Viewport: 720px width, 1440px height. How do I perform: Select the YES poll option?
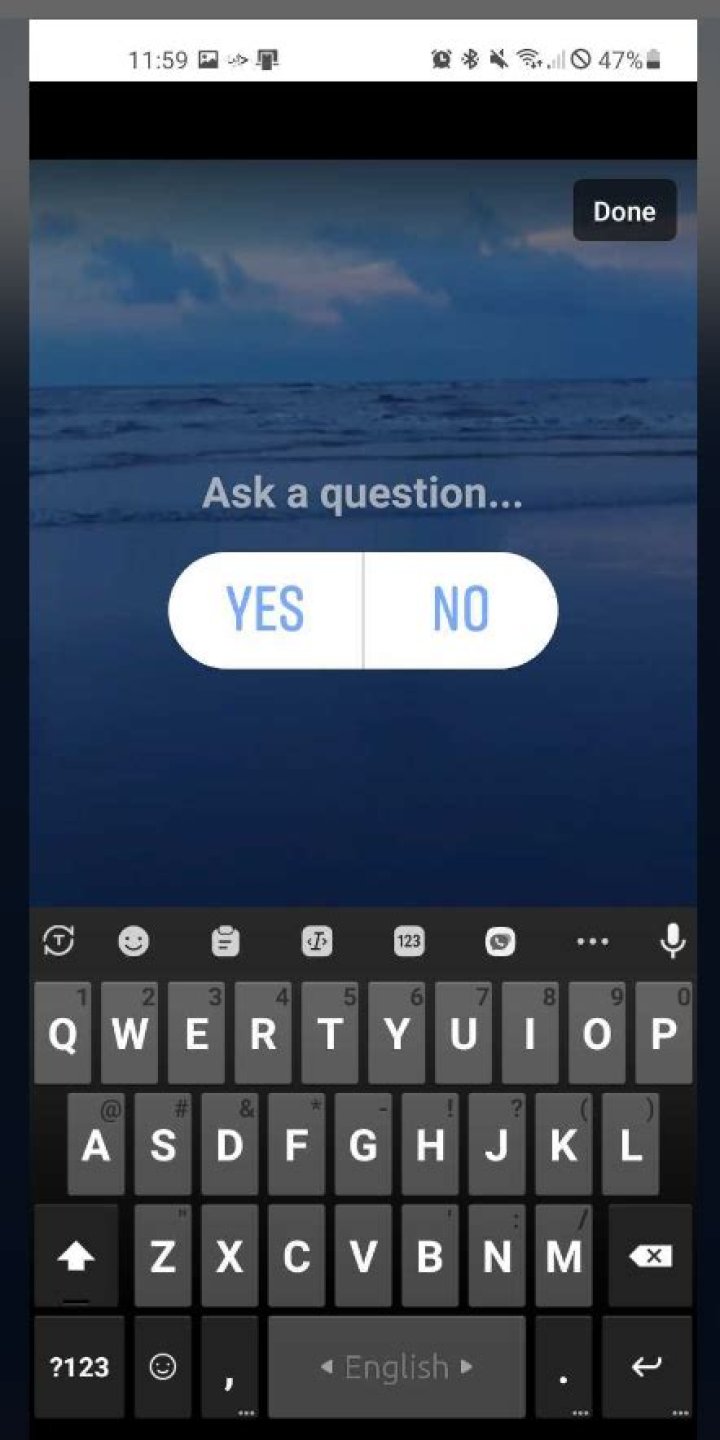coord(265,609)
